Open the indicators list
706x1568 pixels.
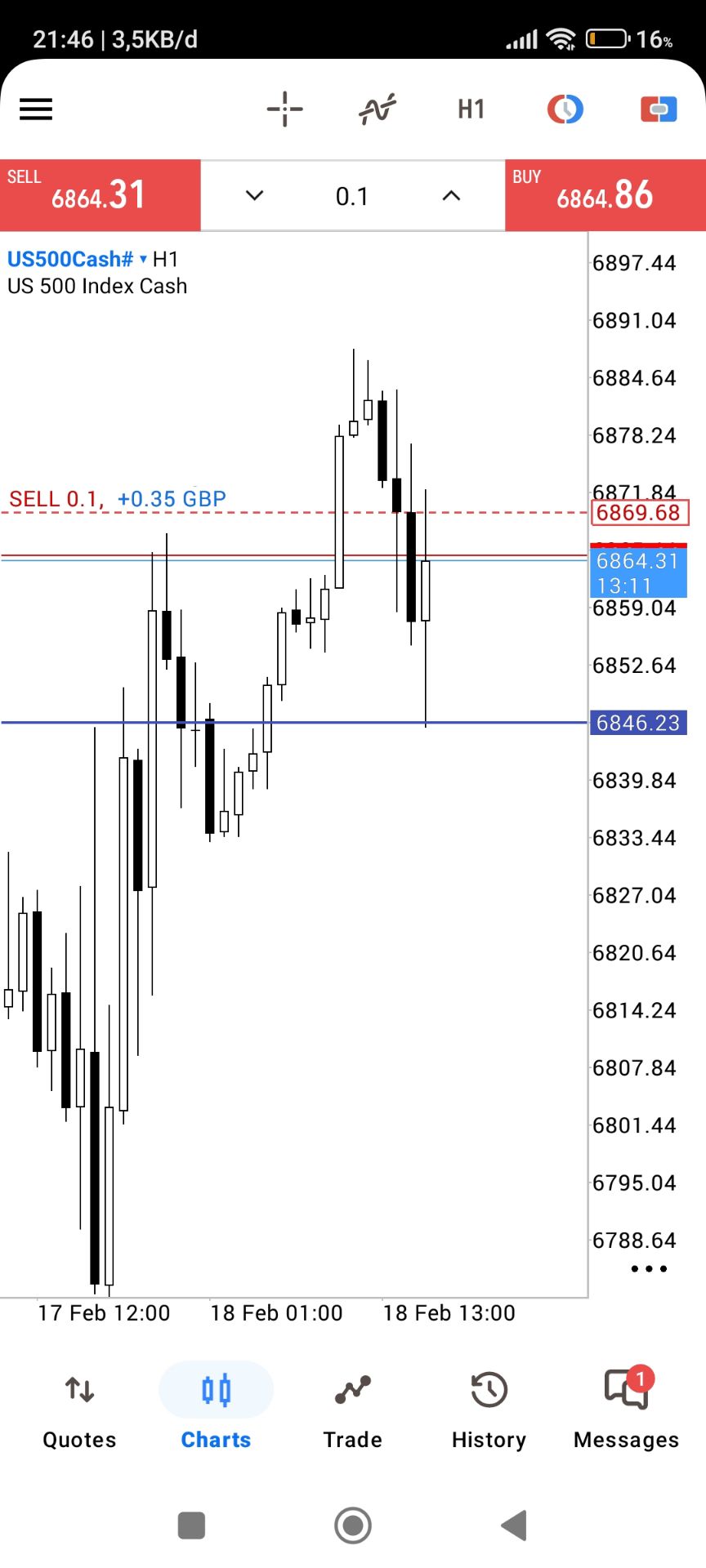pyautogui.click(x=378, y=109)
